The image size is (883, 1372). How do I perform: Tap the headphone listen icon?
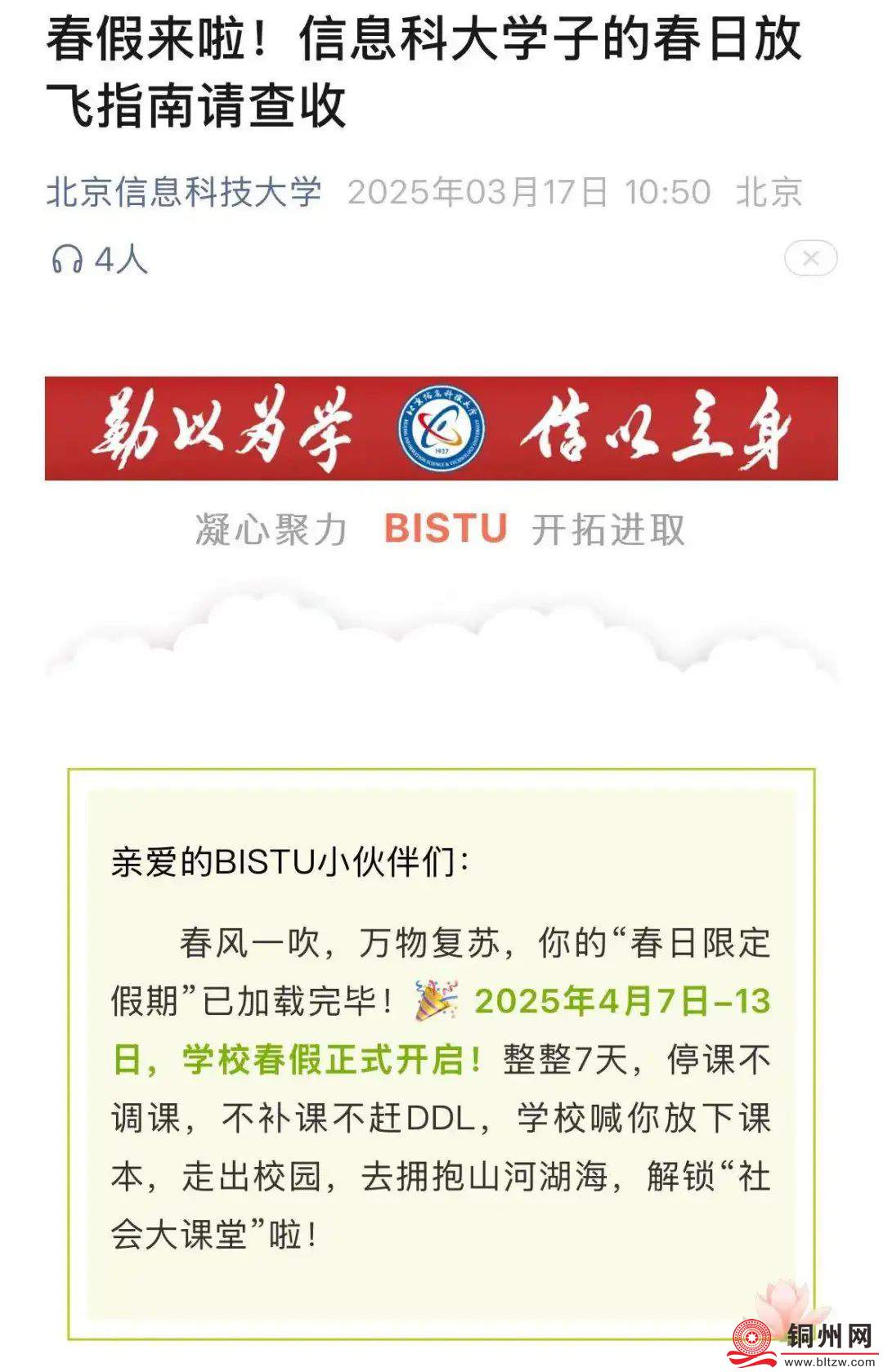[x=67, y=261]
